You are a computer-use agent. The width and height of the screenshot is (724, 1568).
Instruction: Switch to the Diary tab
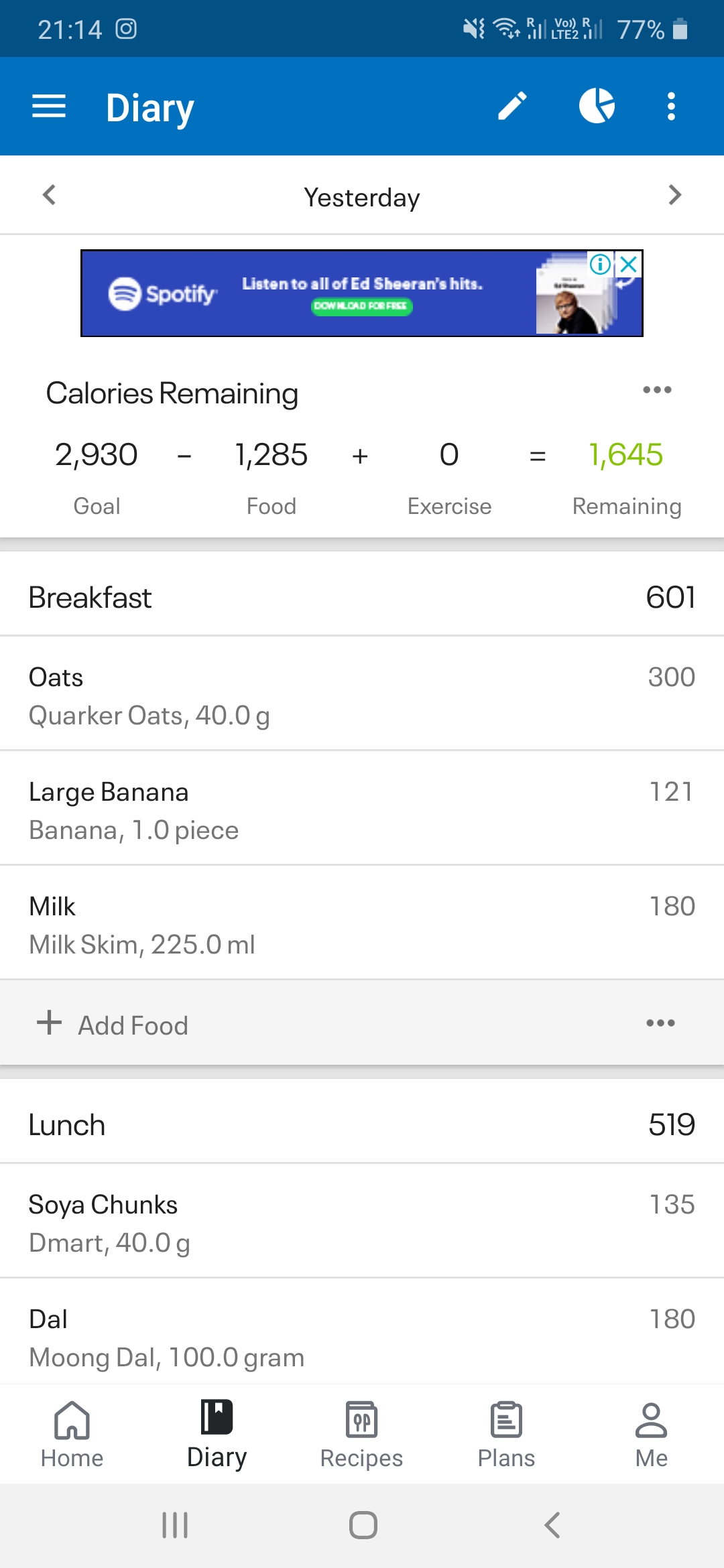tap(217, 1431)
